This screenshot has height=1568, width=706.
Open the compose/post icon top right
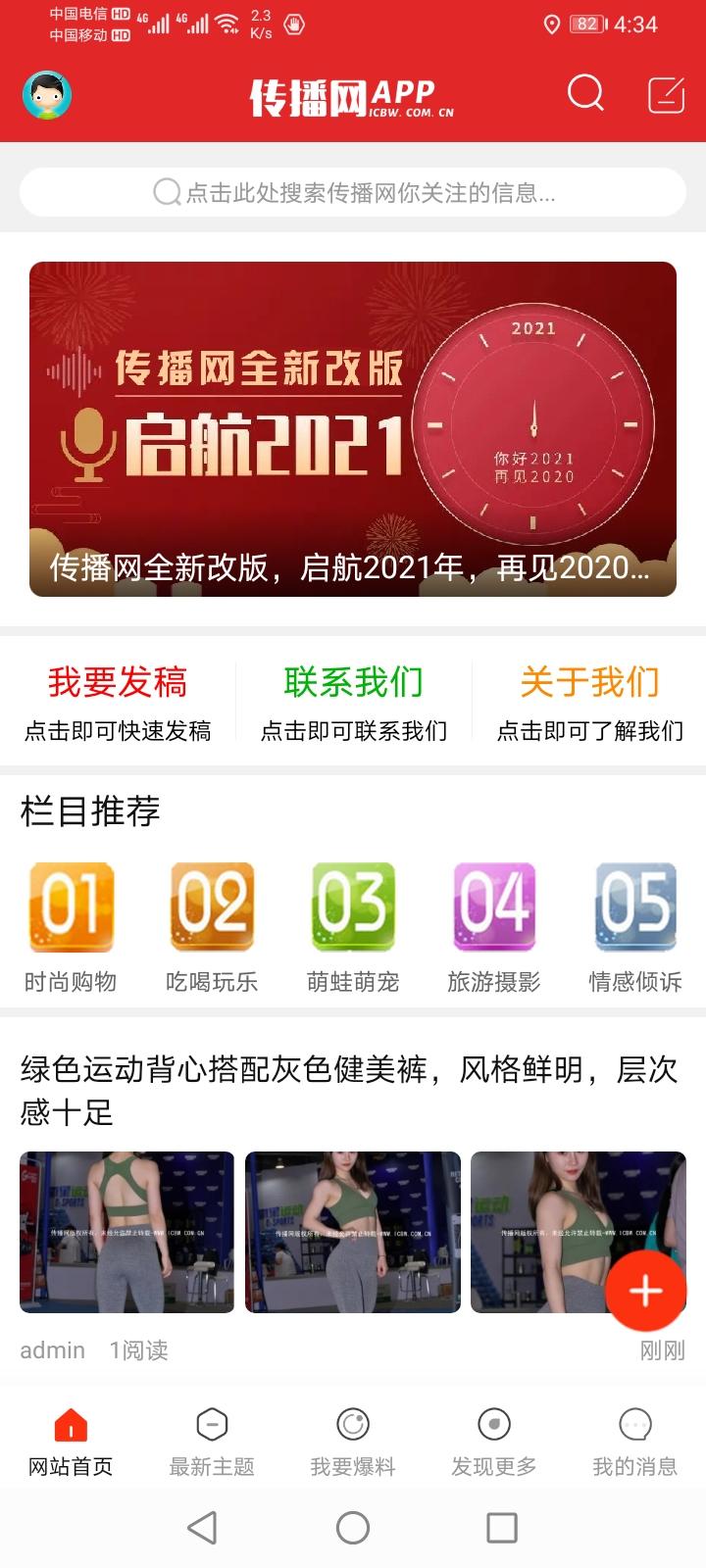(665, 94)
